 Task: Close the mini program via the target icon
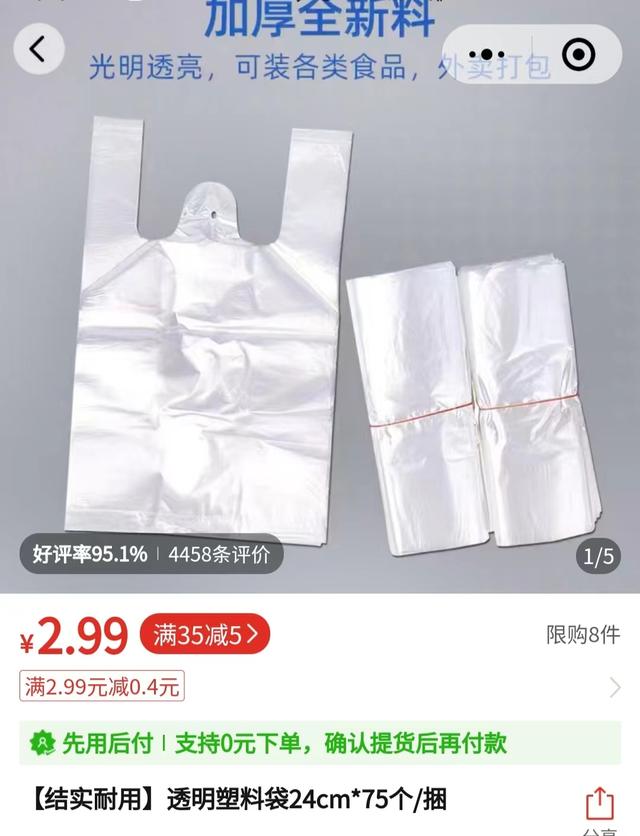tap(579, 54)
